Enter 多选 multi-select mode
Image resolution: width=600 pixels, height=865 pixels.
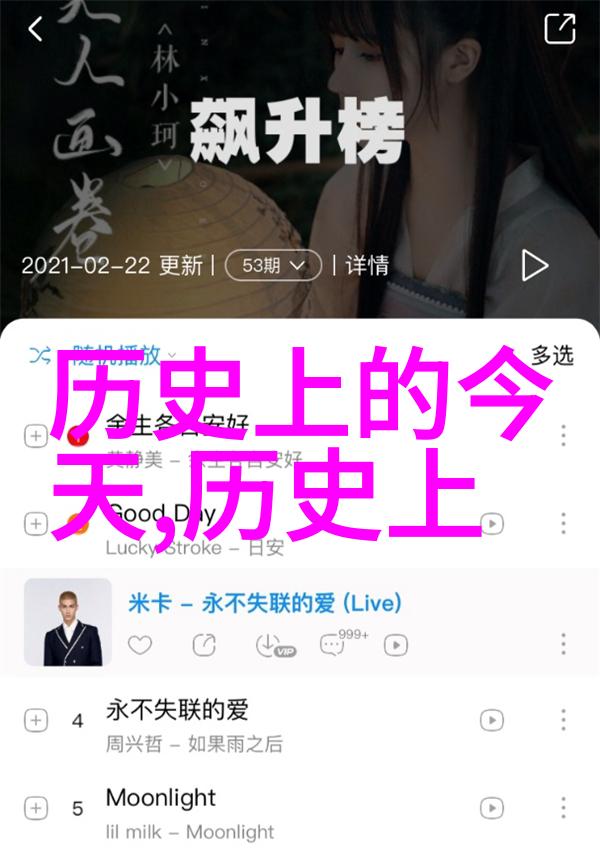(552, 355)
